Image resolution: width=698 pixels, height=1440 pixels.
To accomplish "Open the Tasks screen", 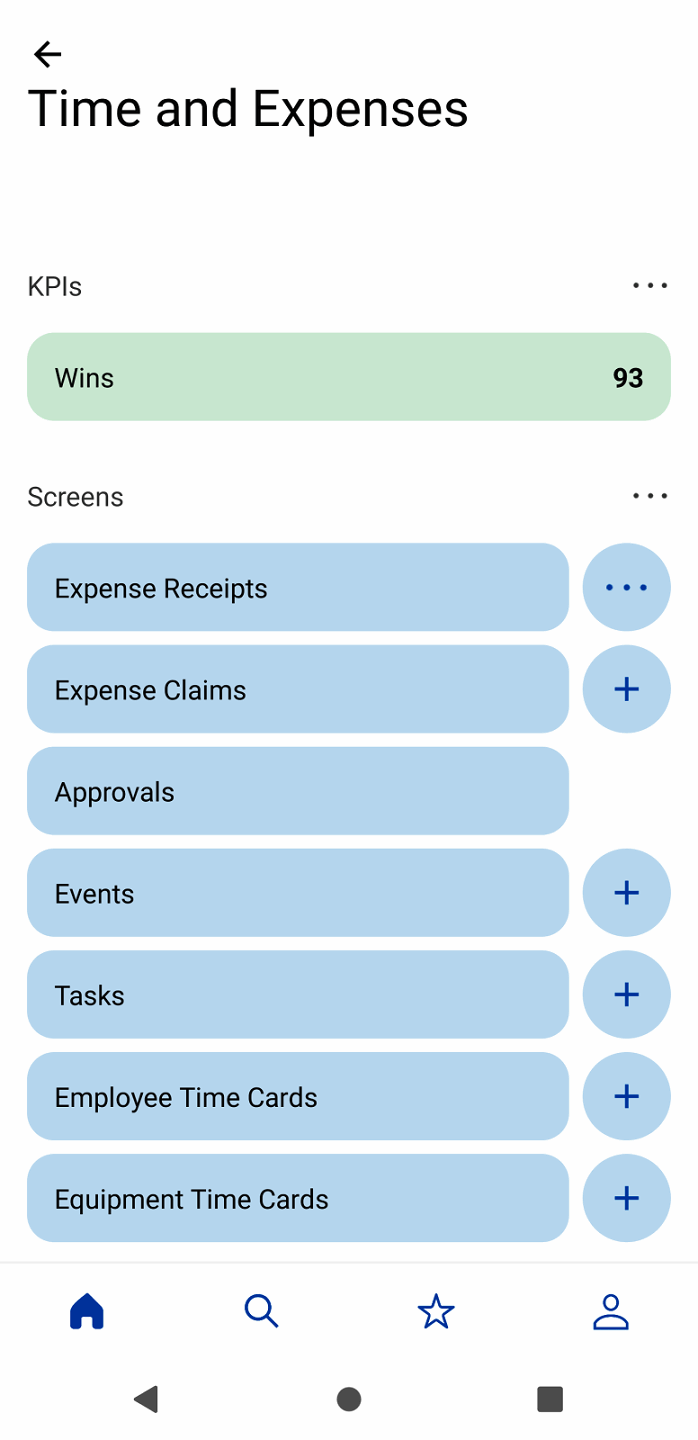I will 297,996.
